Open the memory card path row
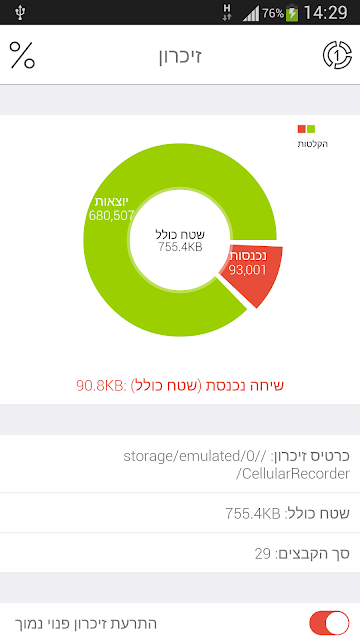360x640 pixels. tap(180, 464)
